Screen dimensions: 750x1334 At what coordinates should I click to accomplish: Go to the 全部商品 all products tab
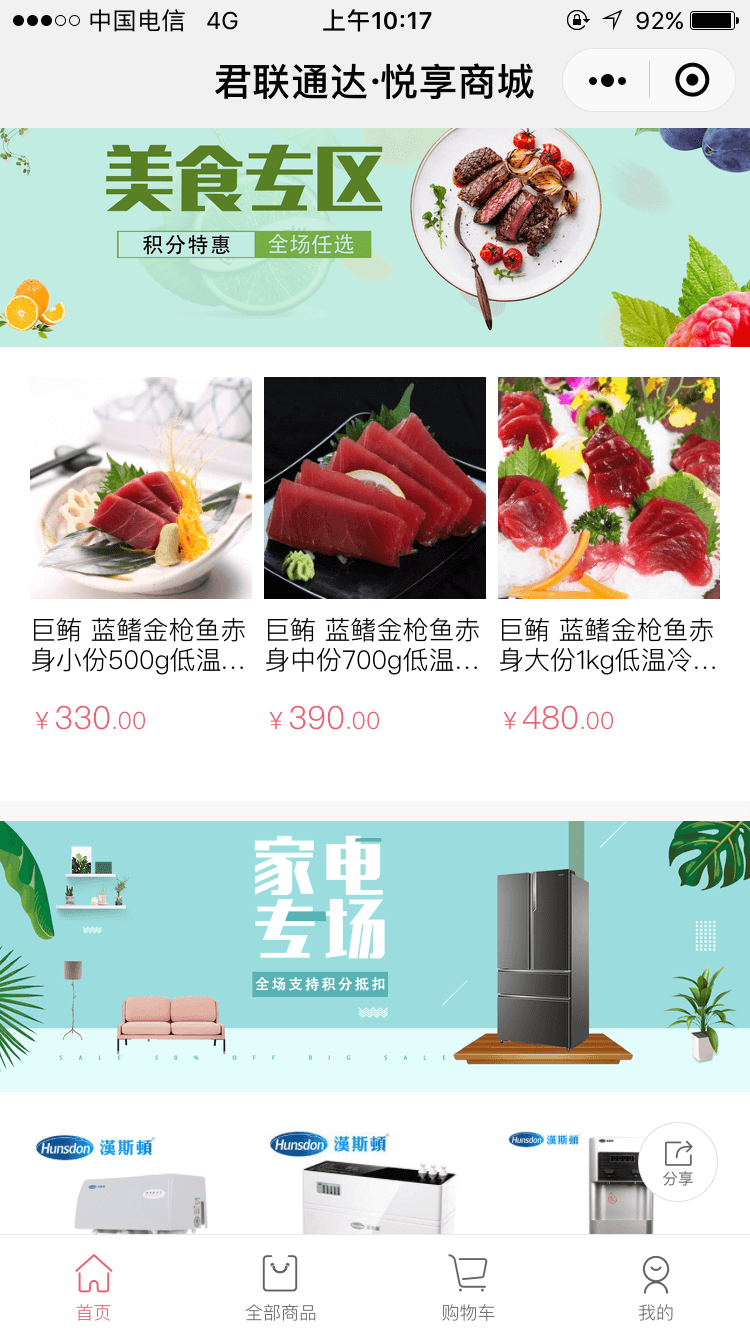click(281, 1288)
